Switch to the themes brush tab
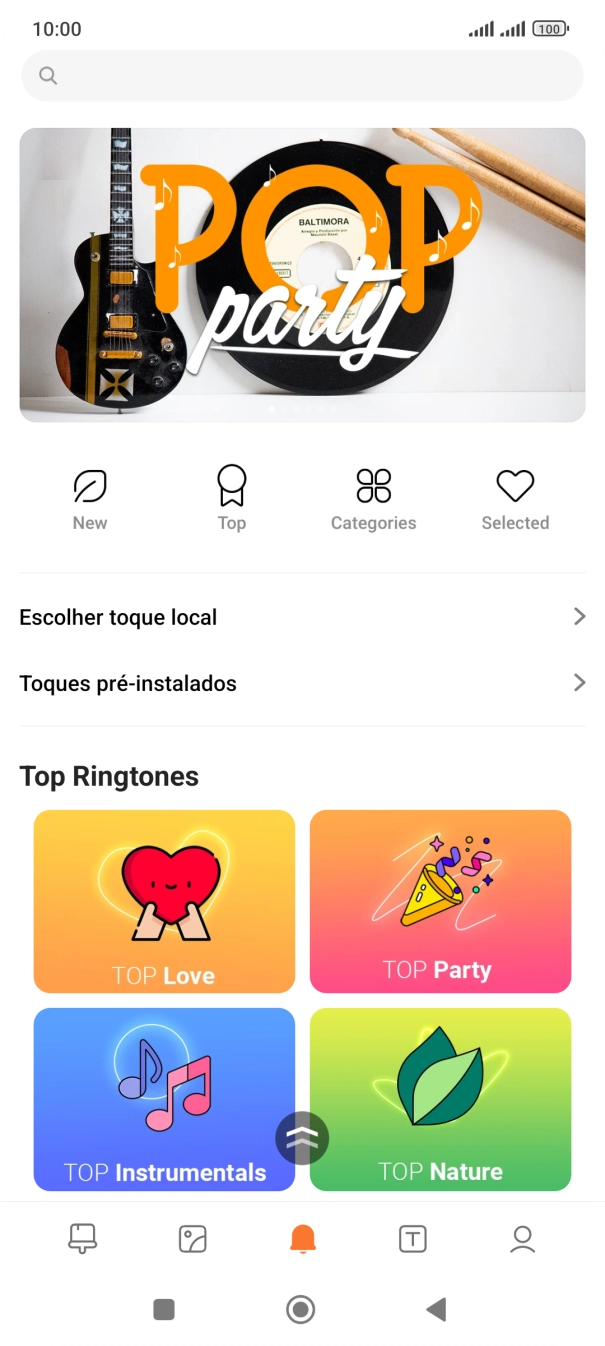 pos(82,1240)
